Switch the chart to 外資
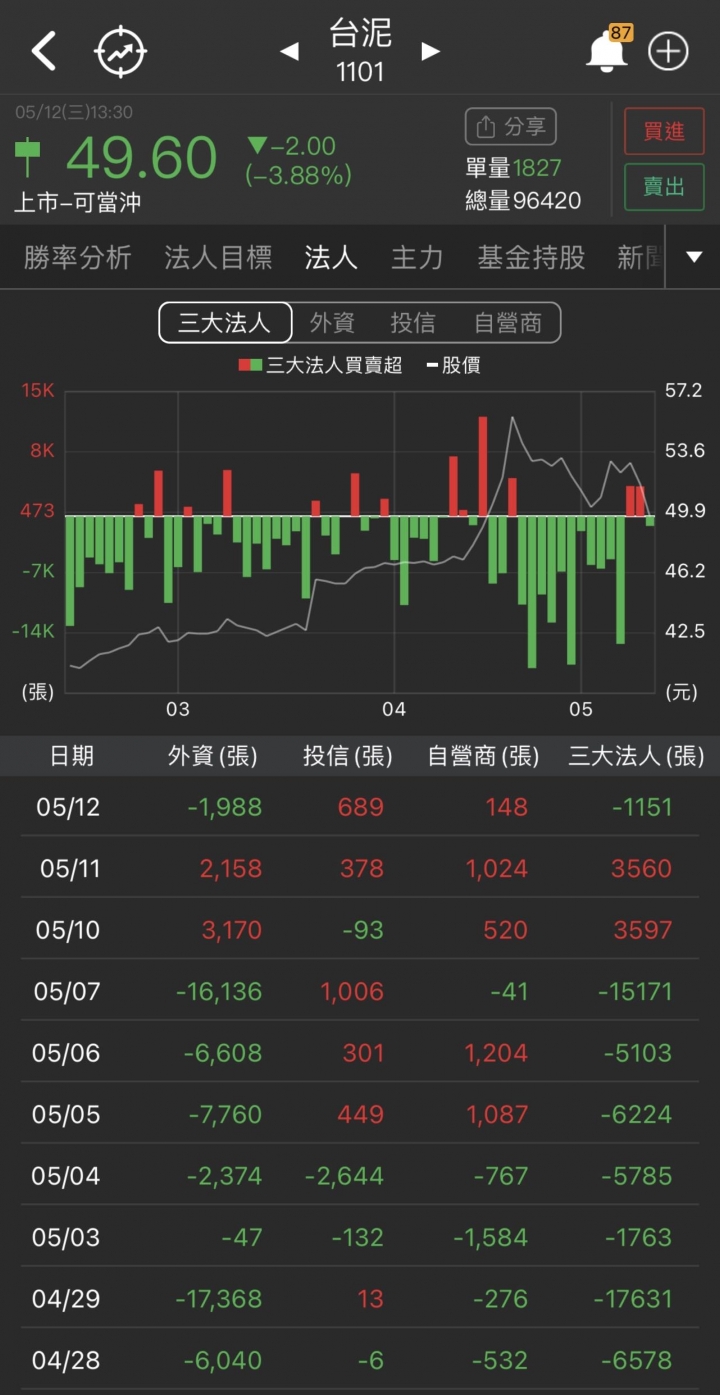Image resolution: width=720 pixels, height=1395 pixels. tap(332, 322)
